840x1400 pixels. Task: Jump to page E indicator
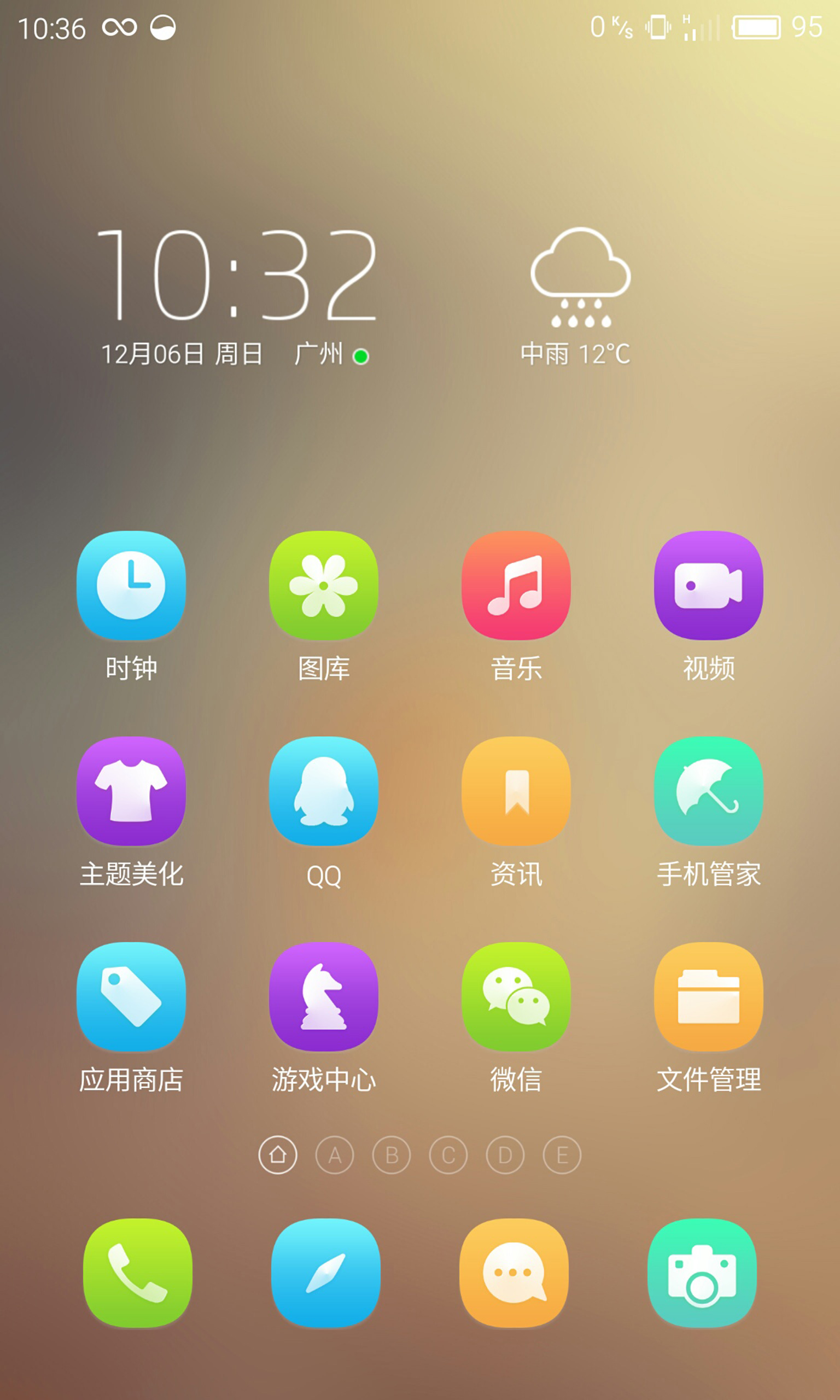pyautogui.click(x=562, y=1155)
